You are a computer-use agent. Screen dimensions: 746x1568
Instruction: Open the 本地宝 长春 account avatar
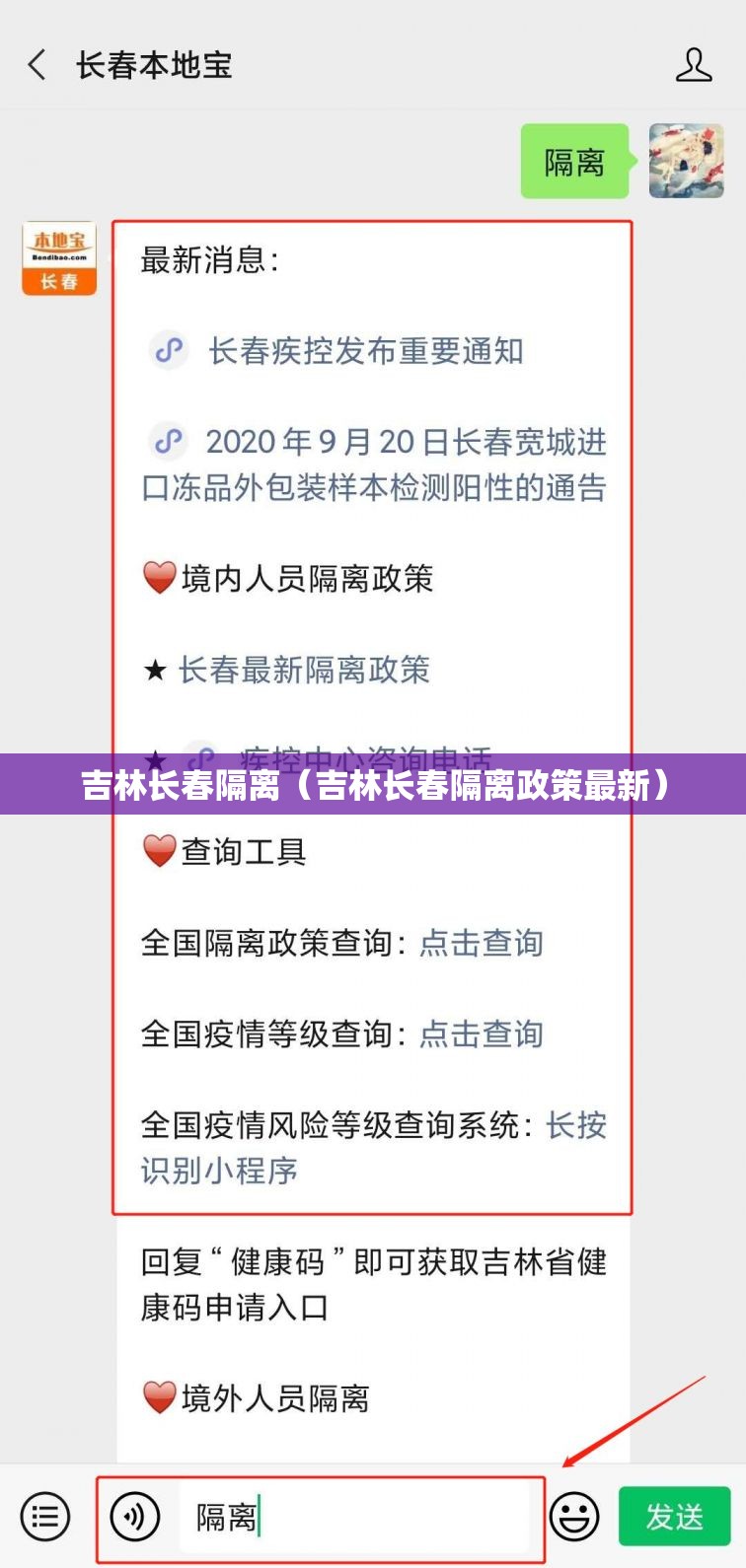click(59, 258)
